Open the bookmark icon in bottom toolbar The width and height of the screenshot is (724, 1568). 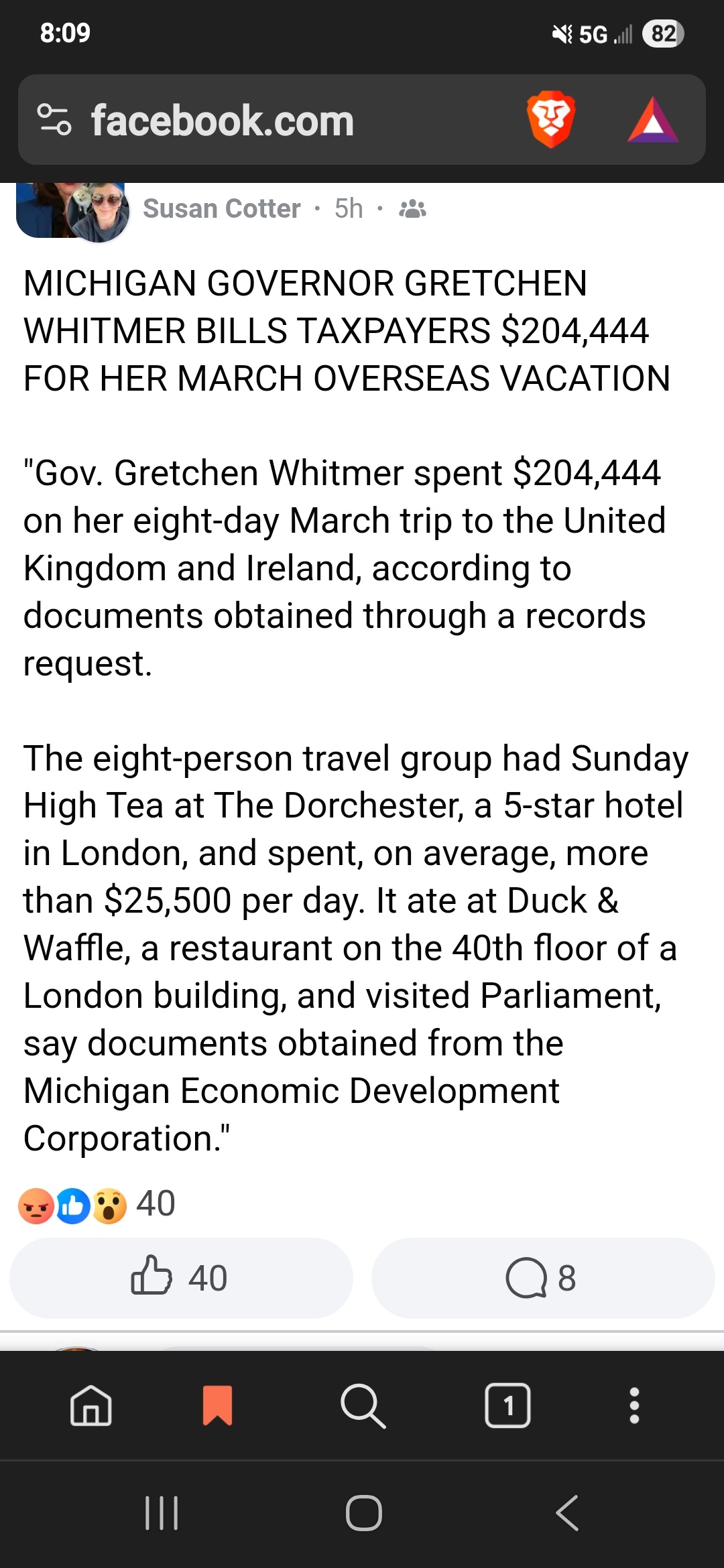pos(217,1404)
